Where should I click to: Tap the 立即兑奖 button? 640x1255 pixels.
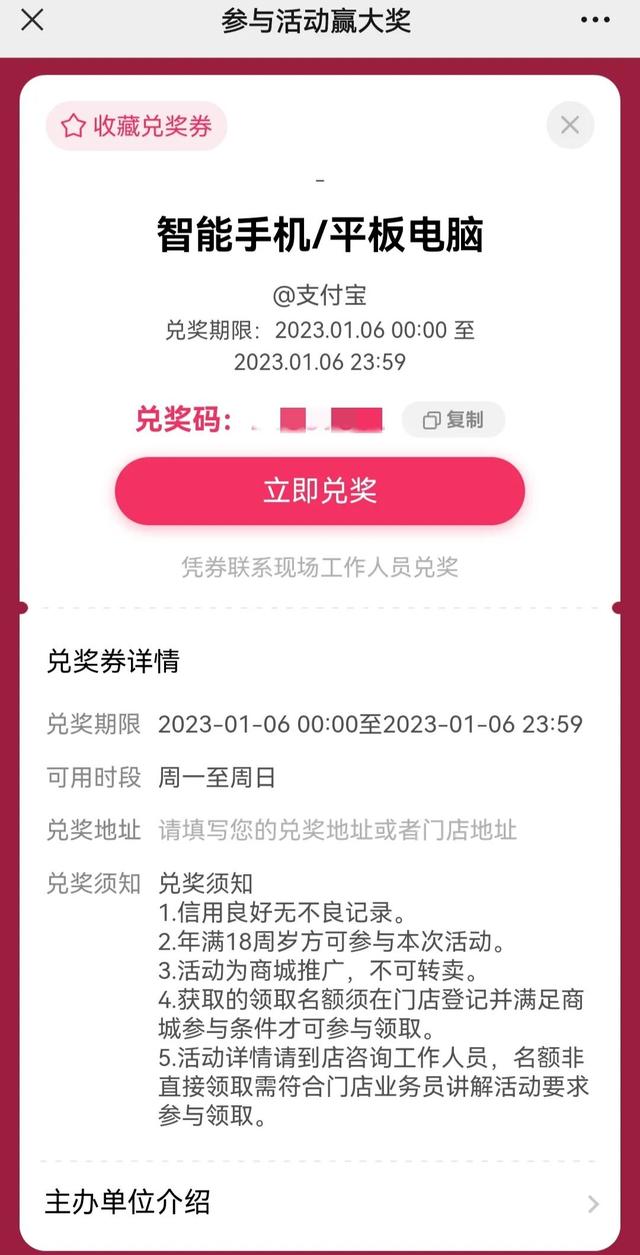click(320, 491)
